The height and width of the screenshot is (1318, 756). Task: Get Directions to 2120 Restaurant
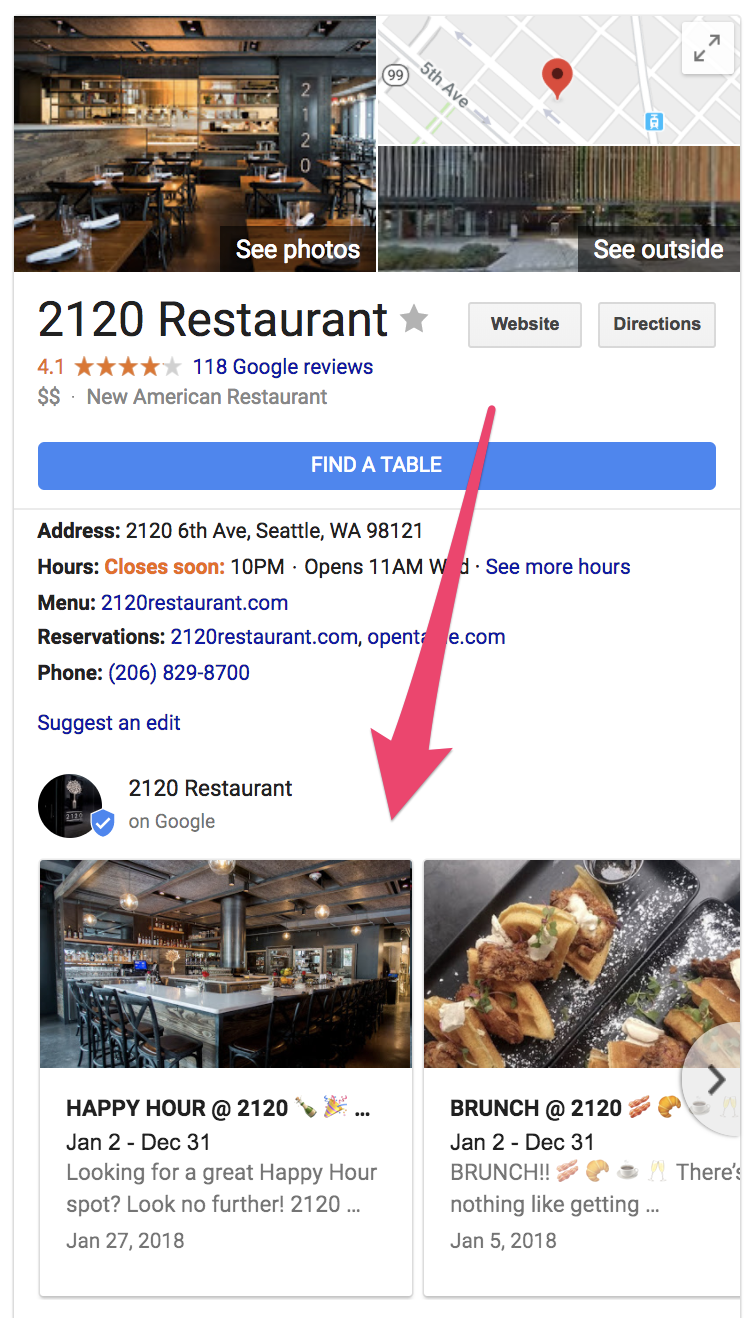(657, 324)
